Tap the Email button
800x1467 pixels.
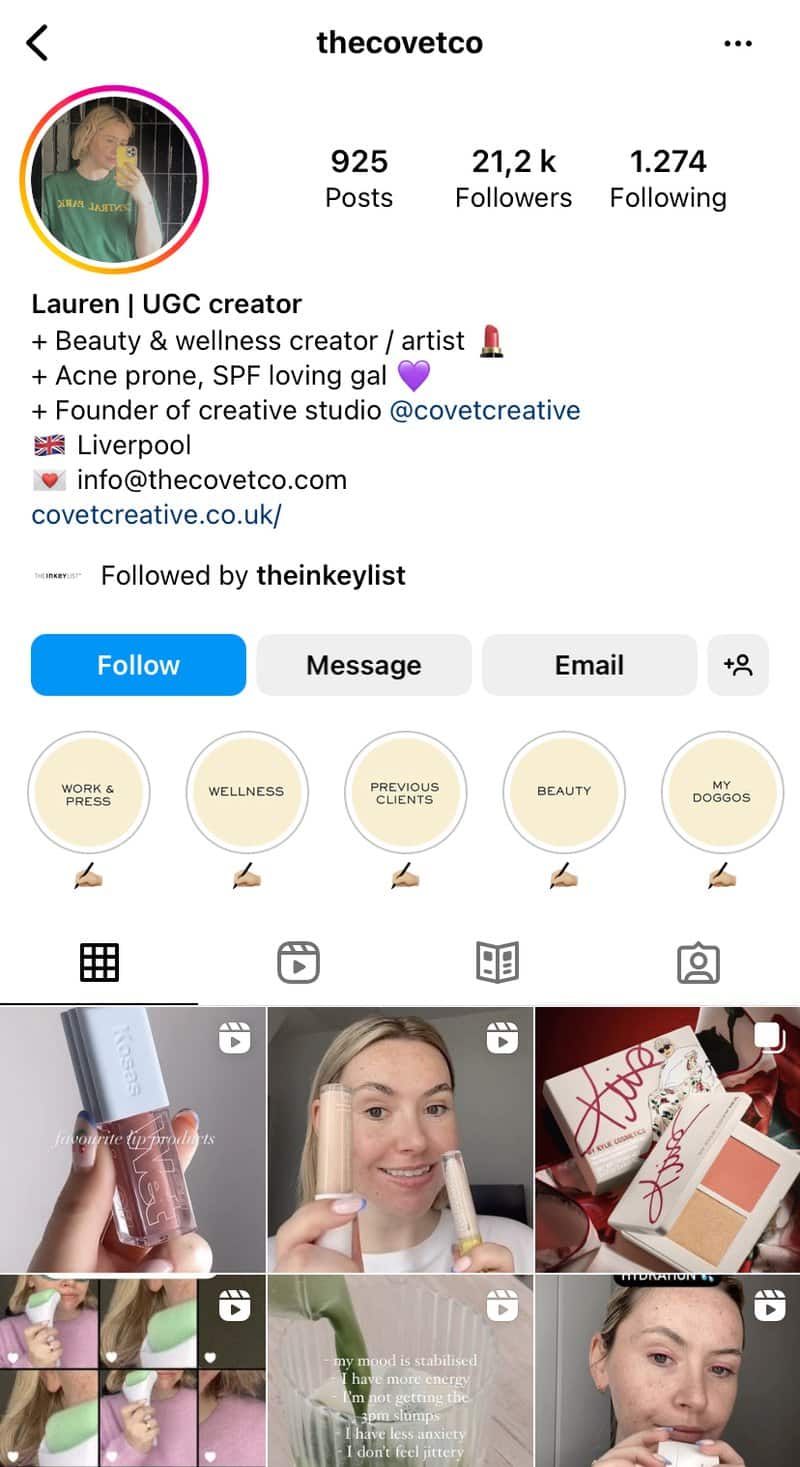coord(589,665)
